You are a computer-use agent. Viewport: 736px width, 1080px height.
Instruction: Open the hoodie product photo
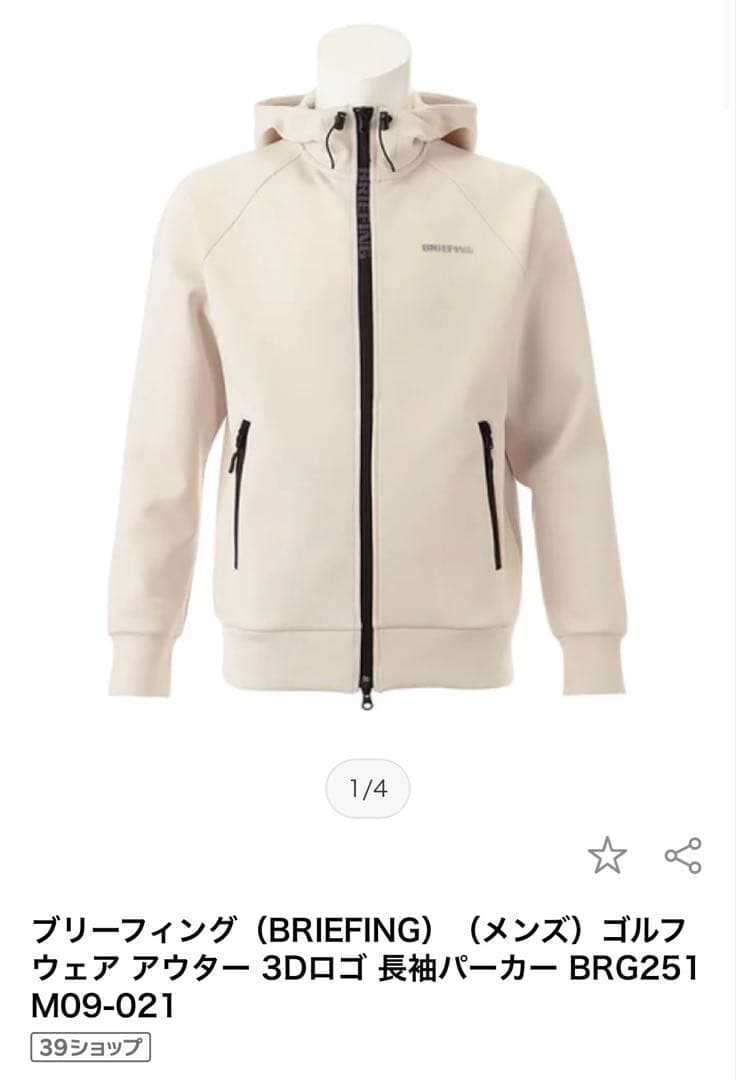pos(368,370)
